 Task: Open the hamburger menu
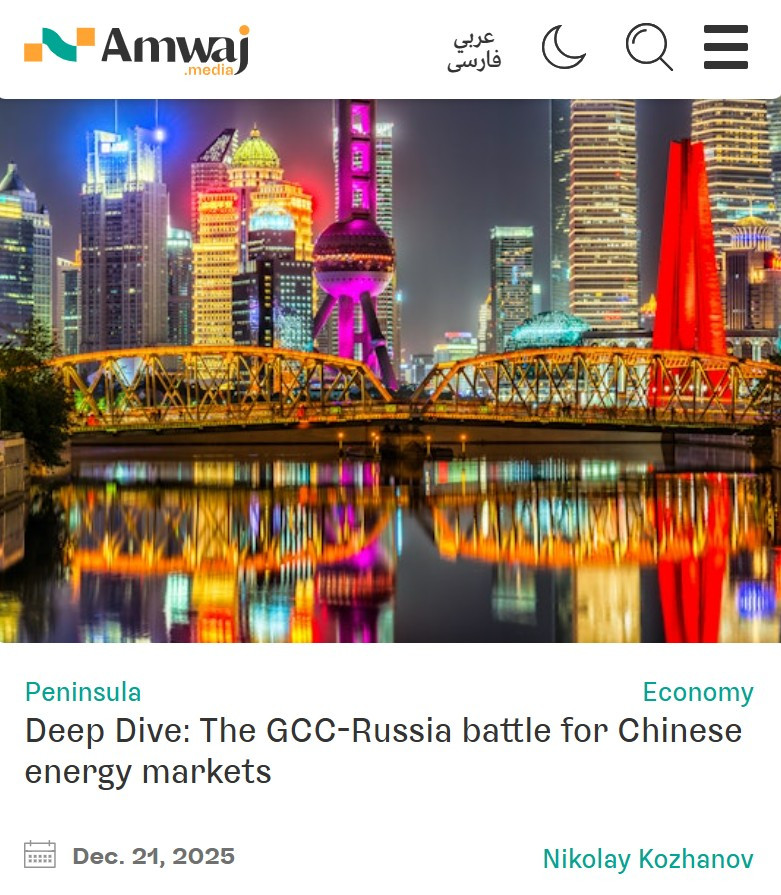(x=726, y=47)
